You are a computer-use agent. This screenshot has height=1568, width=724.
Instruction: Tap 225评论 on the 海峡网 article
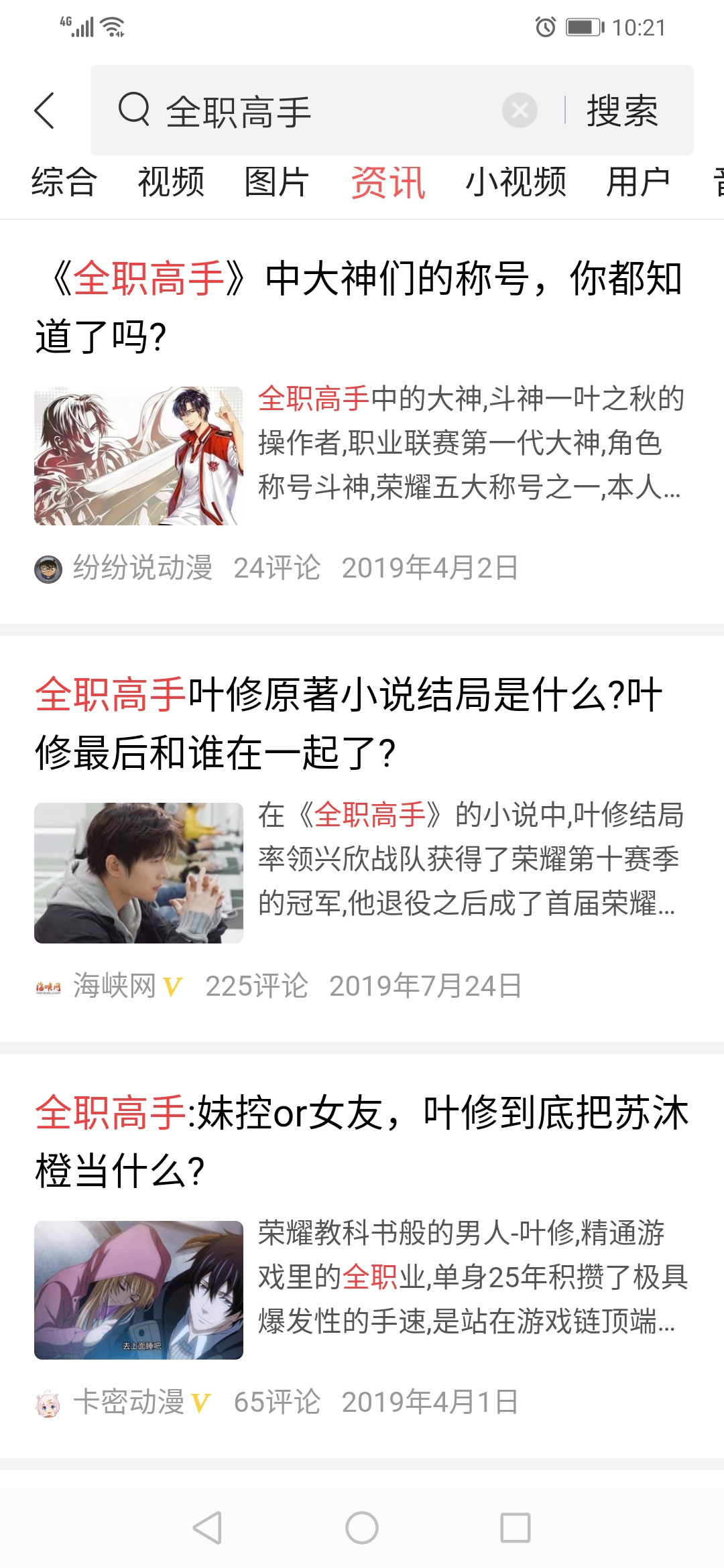coord(258,983)
